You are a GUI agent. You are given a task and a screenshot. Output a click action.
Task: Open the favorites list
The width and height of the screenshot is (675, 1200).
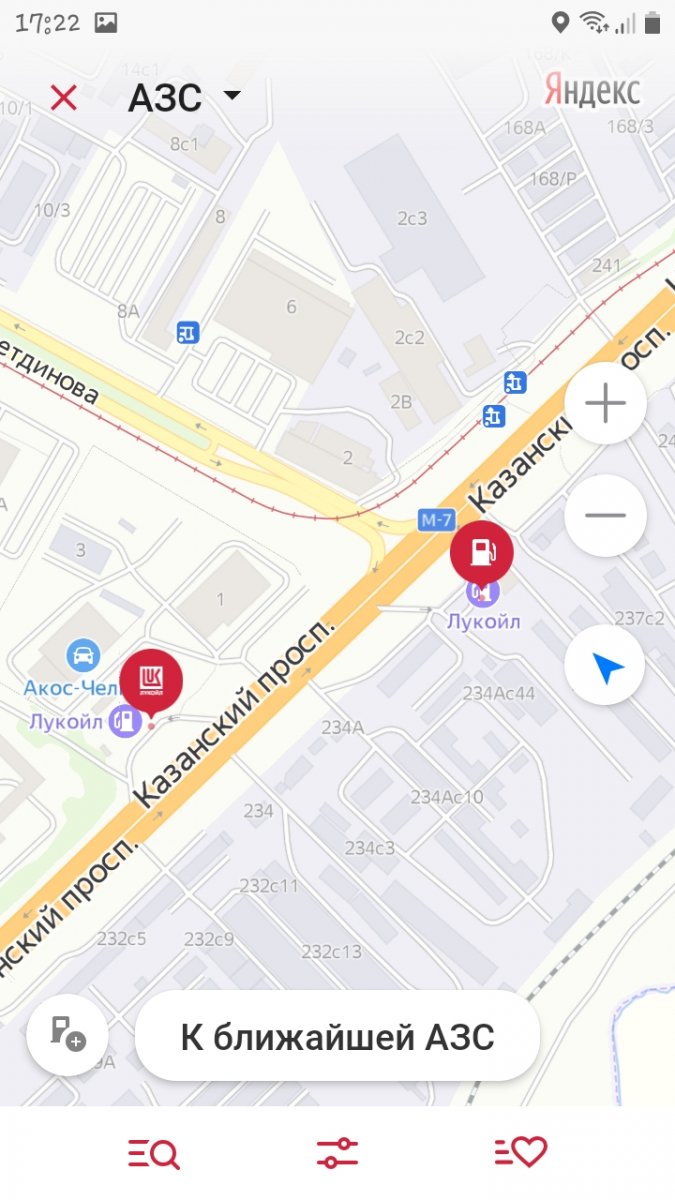tap(520, 1153)
